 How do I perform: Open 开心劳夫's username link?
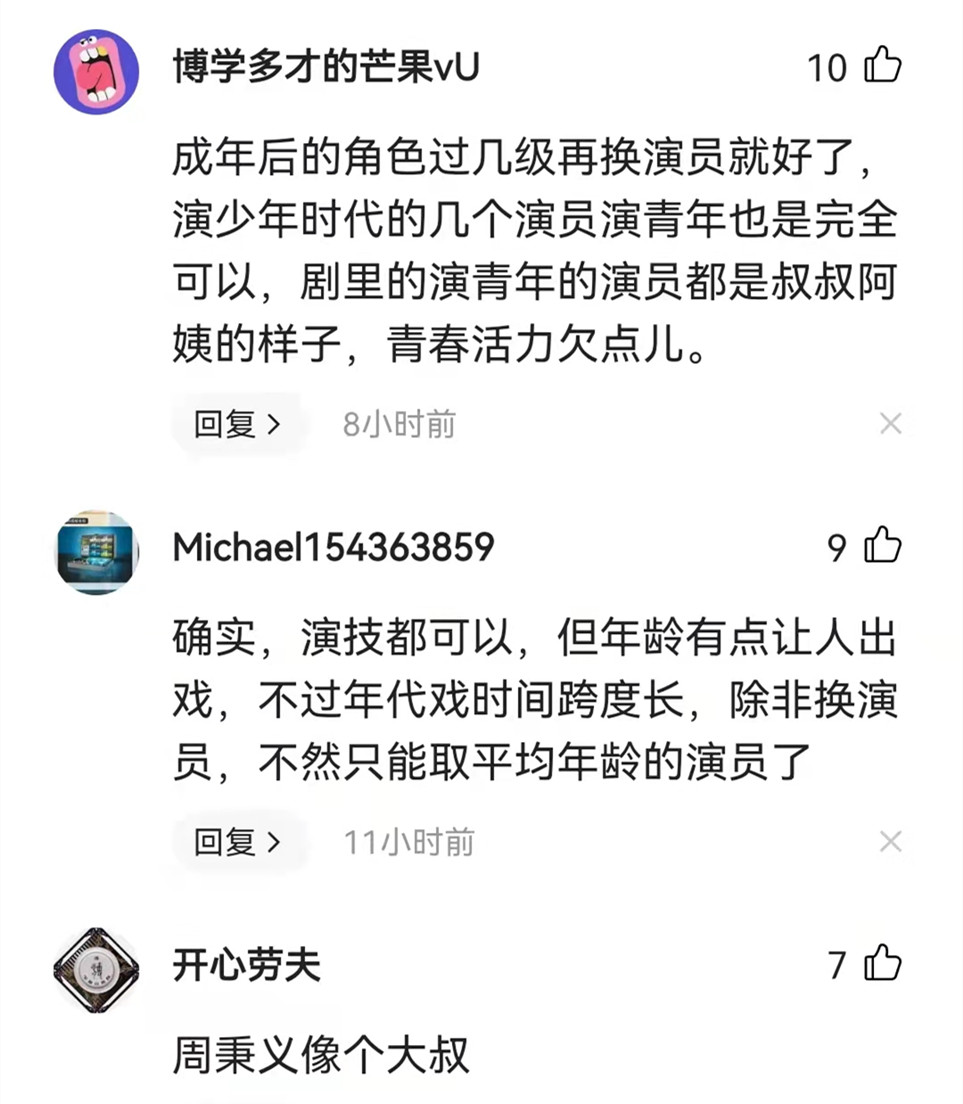[x=243, y=965]
